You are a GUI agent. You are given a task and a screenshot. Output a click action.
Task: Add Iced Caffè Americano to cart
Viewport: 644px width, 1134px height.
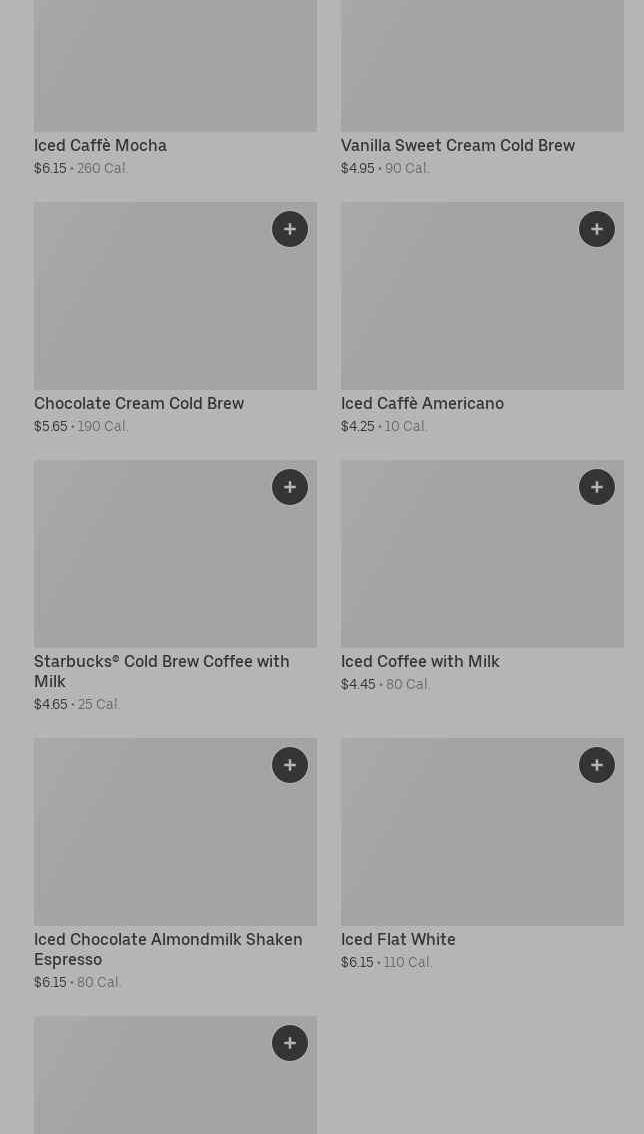(x=597, y=229)
